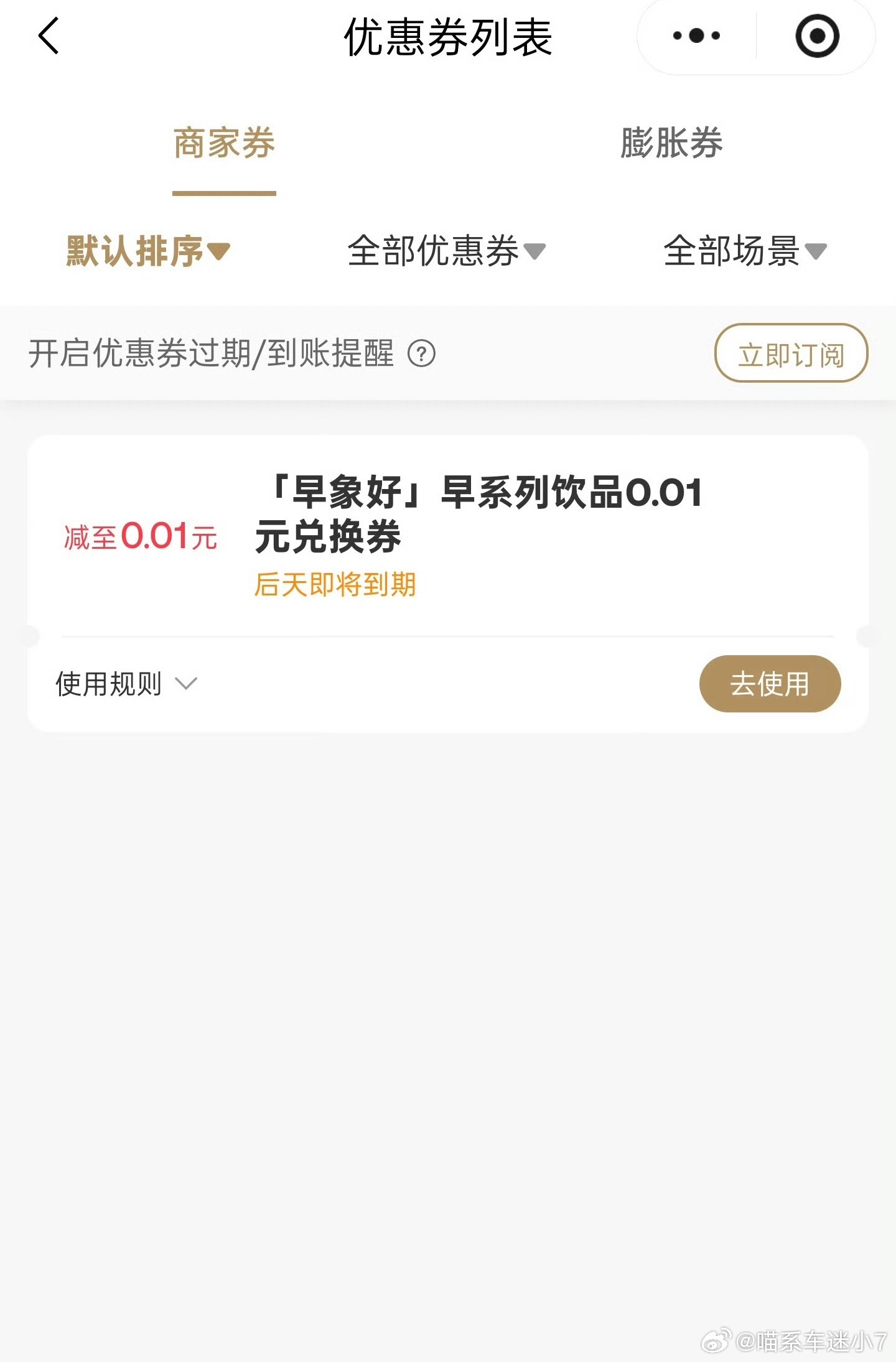The image size is (896, 1362).
Task: Open the 全部场景 scene filter dropdown
Action: coord(744,251)
